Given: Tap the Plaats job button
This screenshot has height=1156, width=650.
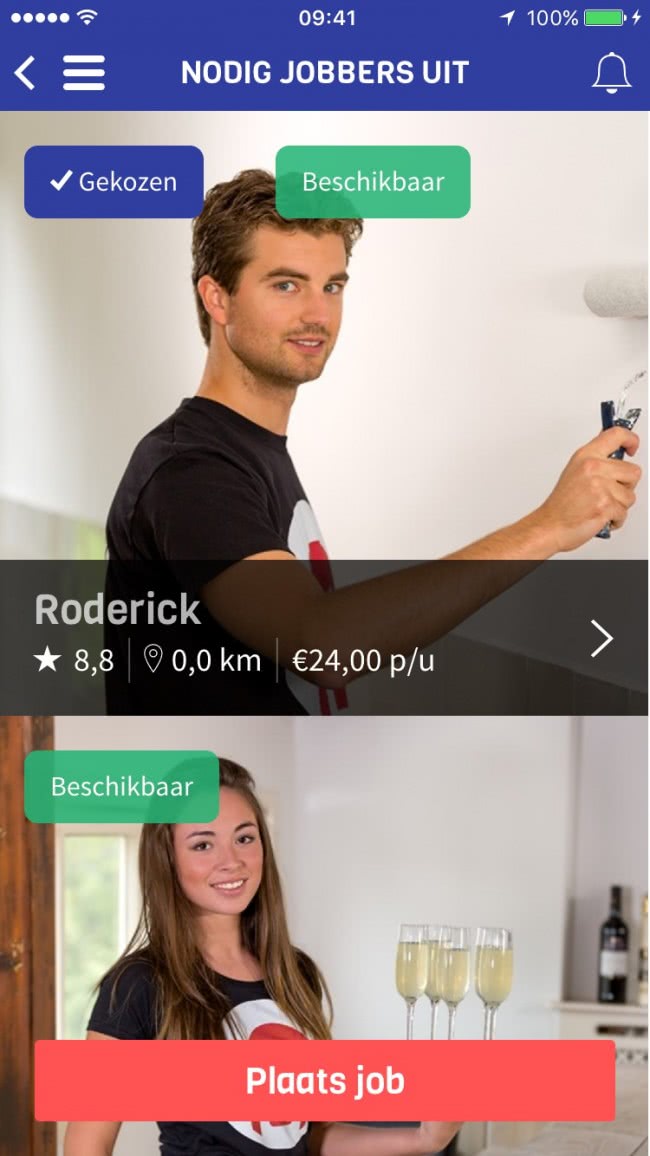Looking at the screenshot, I should [325, 1080].
